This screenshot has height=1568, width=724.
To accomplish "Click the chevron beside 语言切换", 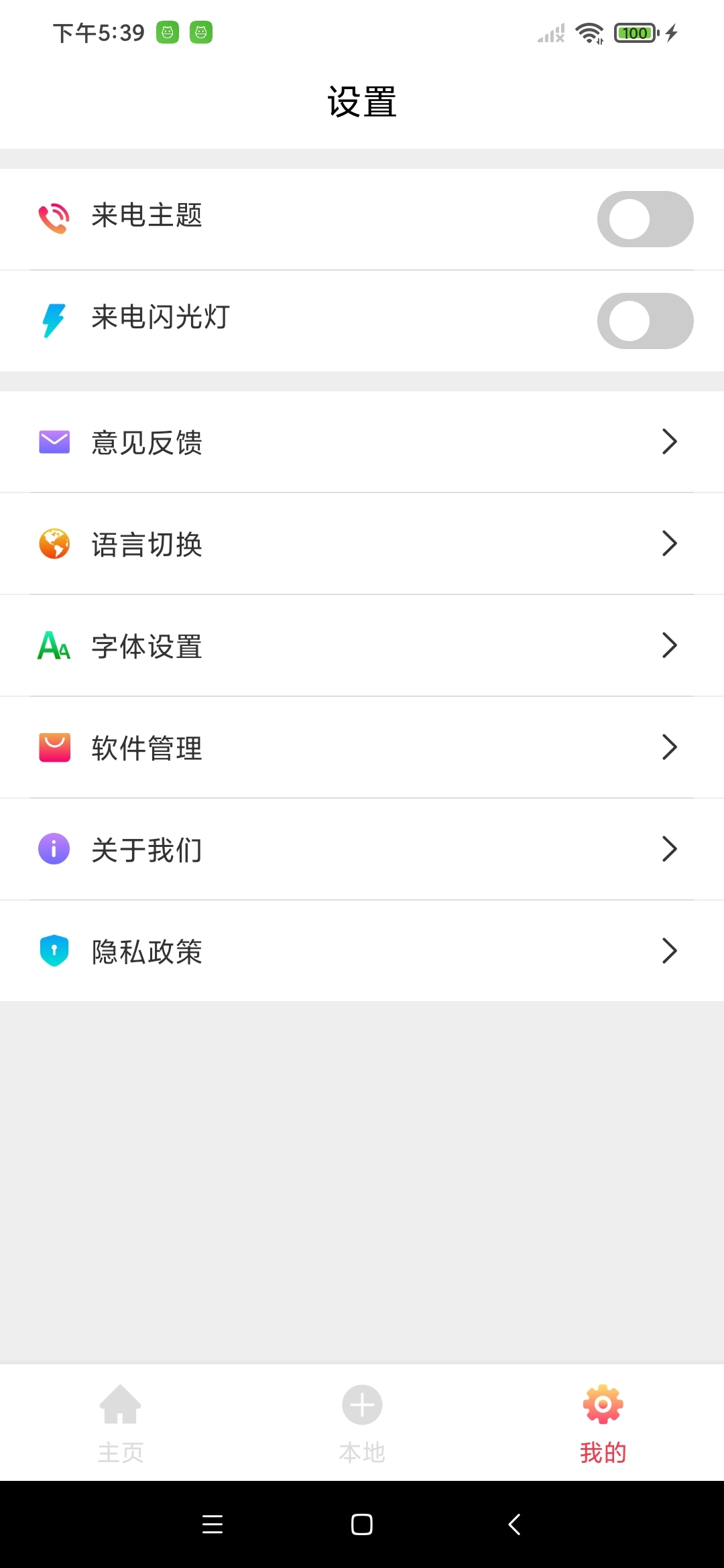I will tap(668, 543).
